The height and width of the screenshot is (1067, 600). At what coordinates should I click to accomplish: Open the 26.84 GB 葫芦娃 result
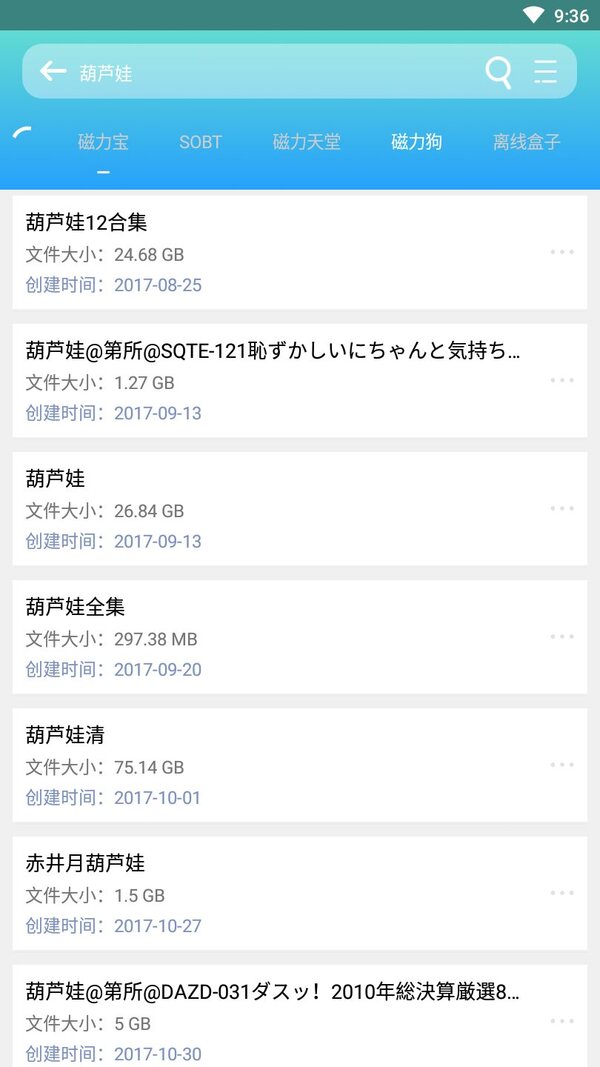tap(299, 509)
